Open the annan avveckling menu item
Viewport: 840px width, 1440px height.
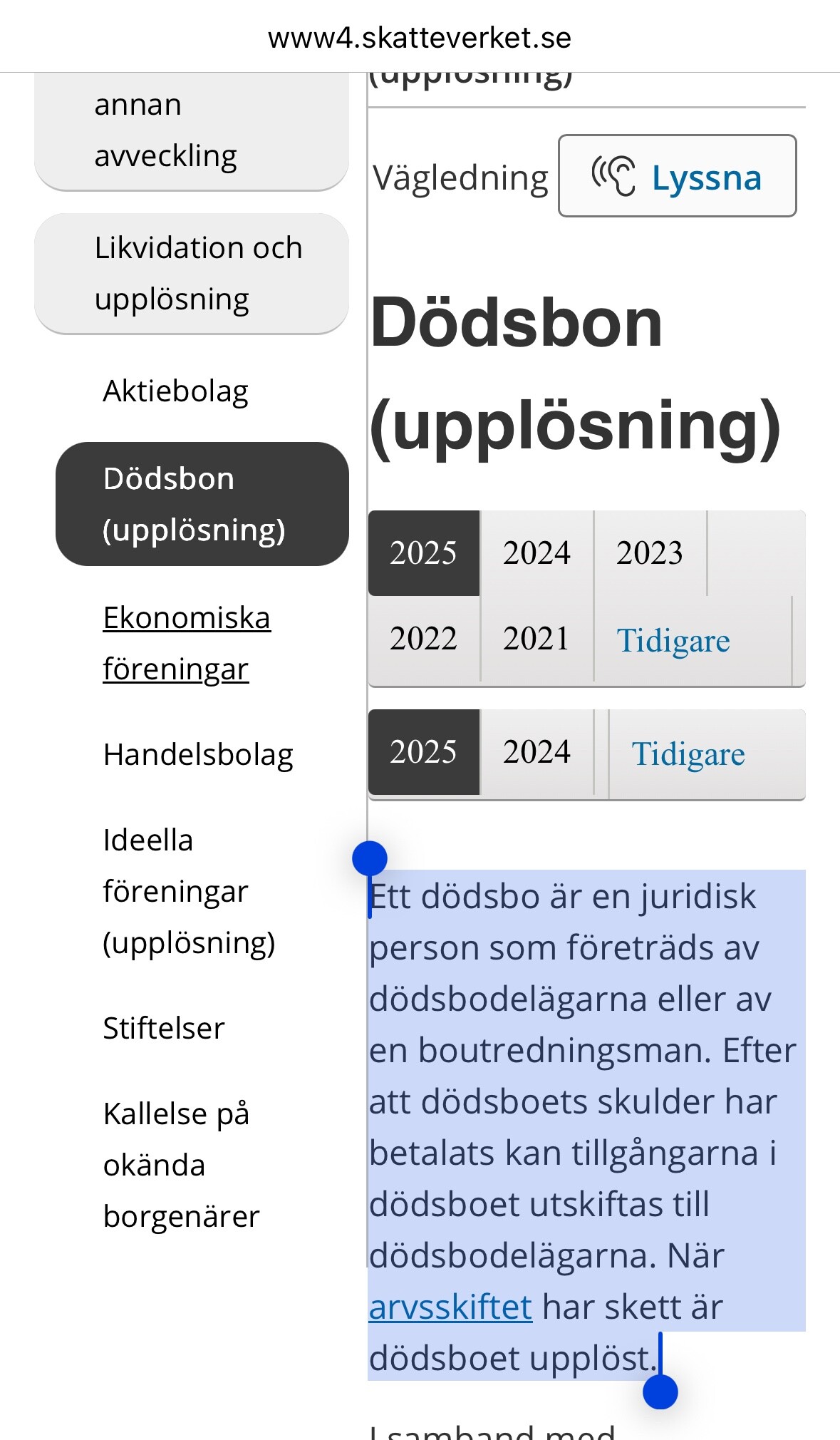(165, 130)
